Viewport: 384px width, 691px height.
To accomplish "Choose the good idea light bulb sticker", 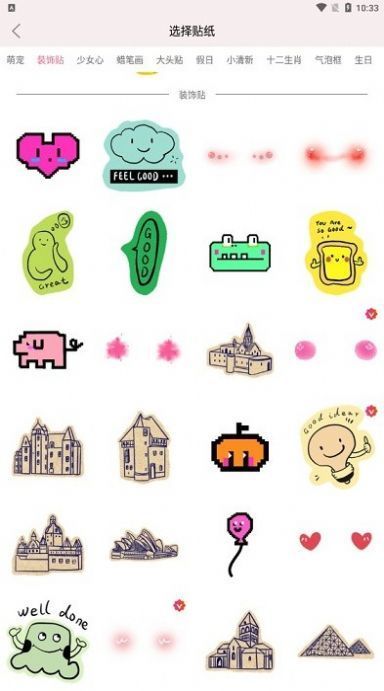I will [x=337, y=447].
